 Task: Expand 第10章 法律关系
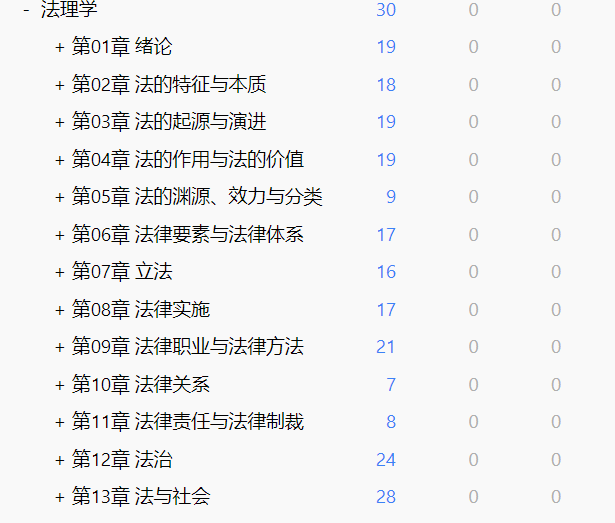[x=60, y=385]
